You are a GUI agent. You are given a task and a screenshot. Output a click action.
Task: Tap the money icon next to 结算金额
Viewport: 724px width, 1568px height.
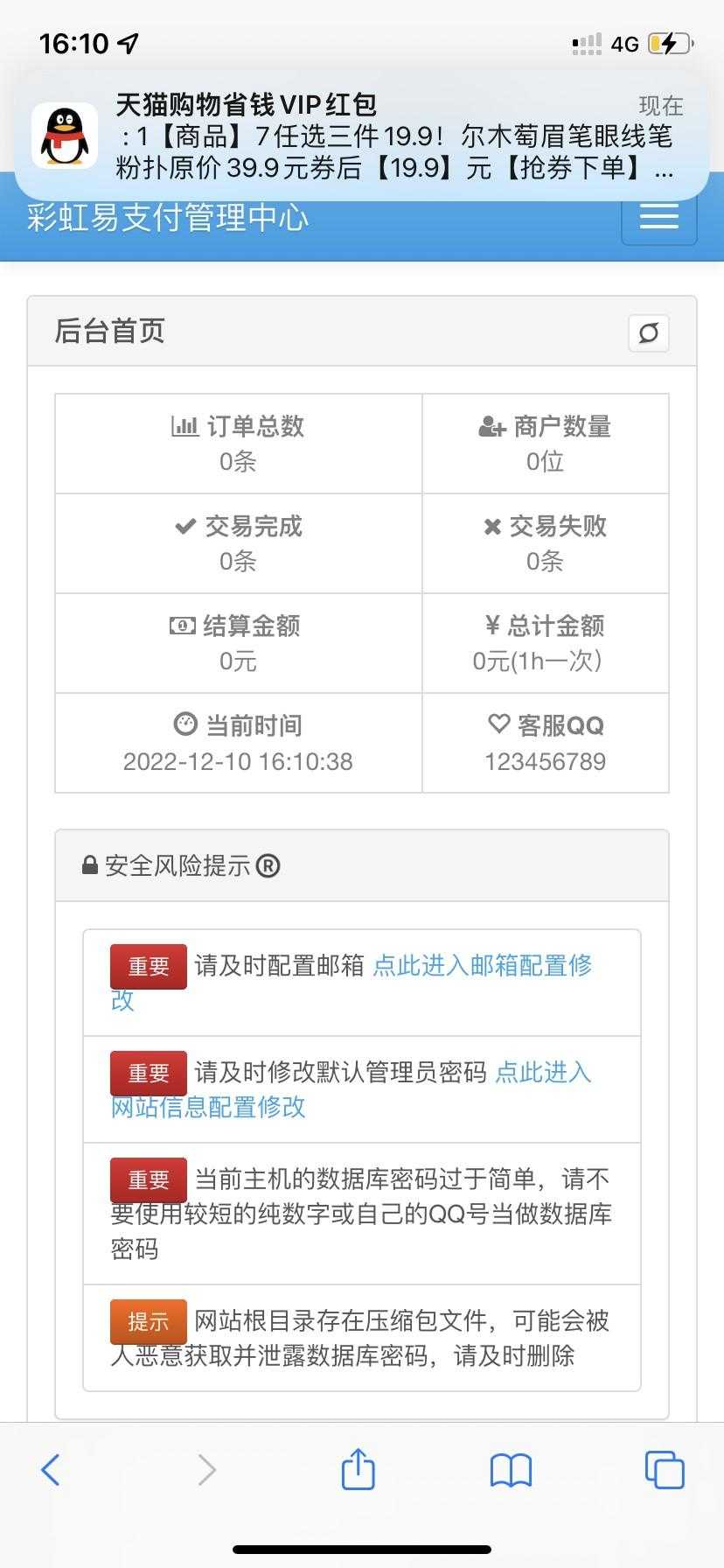183,626
